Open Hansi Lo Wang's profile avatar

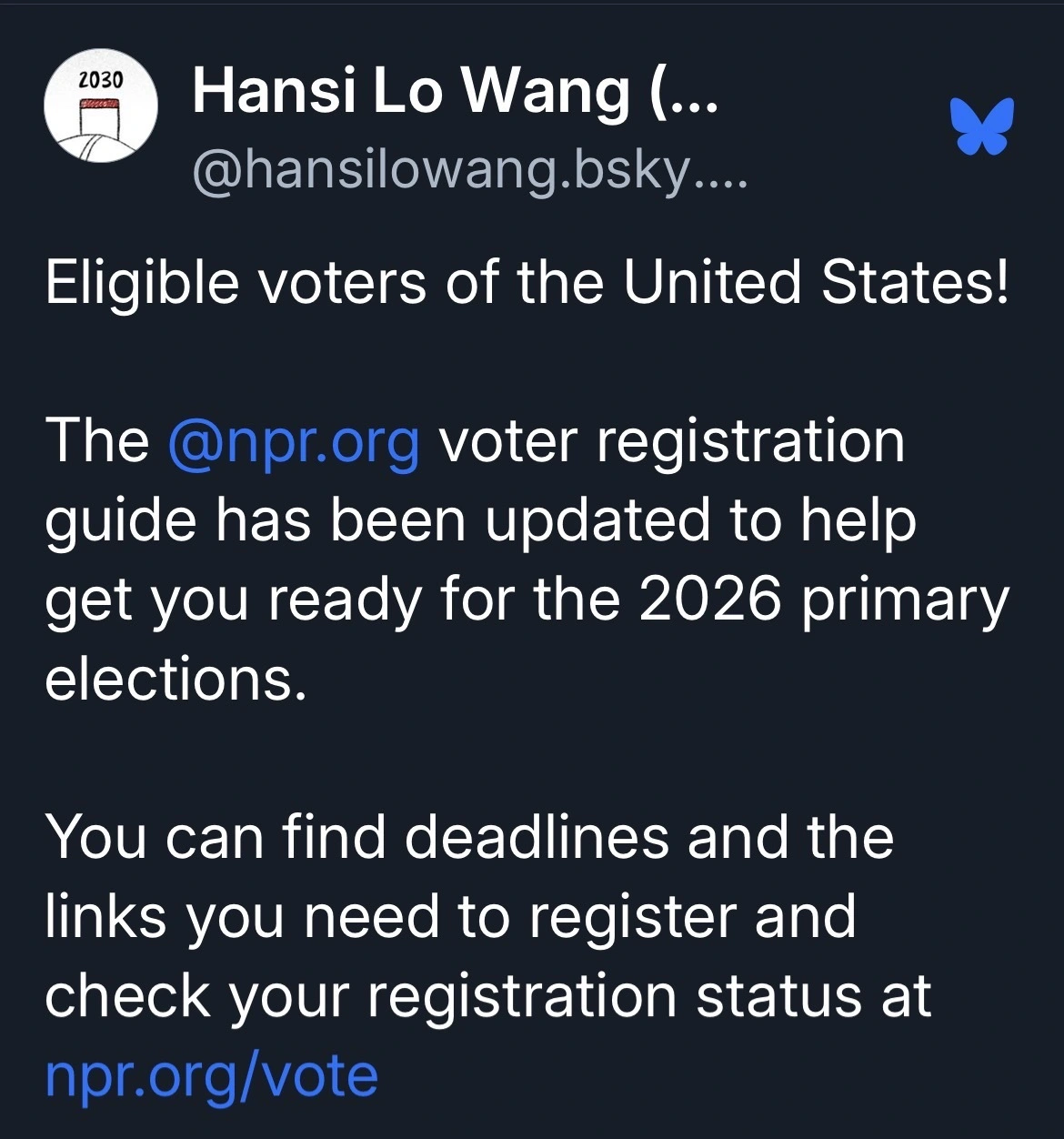pos(101,106)
